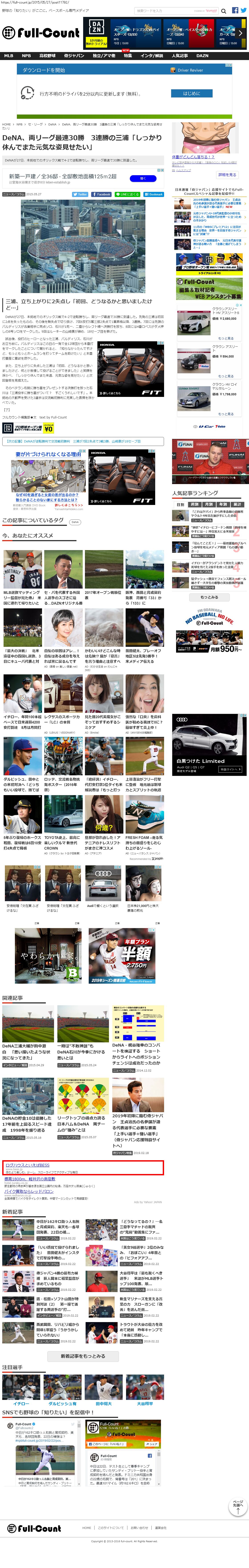Share this article on Twitter
This screenshot has width=249, height=1568.
click(x=80, y=194)
